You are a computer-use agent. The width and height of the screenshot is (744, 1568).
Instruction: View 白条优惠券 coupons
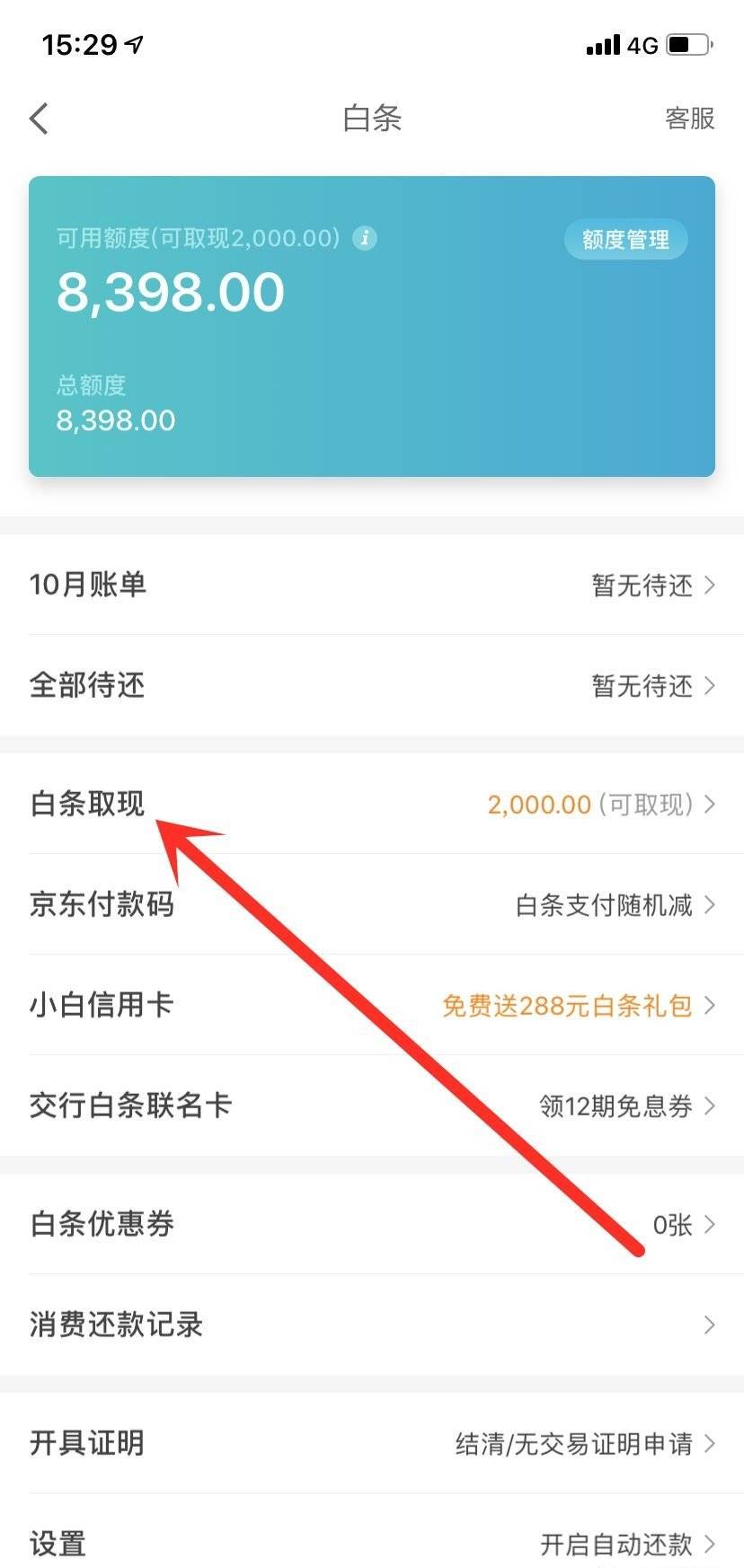(372, 1224)
